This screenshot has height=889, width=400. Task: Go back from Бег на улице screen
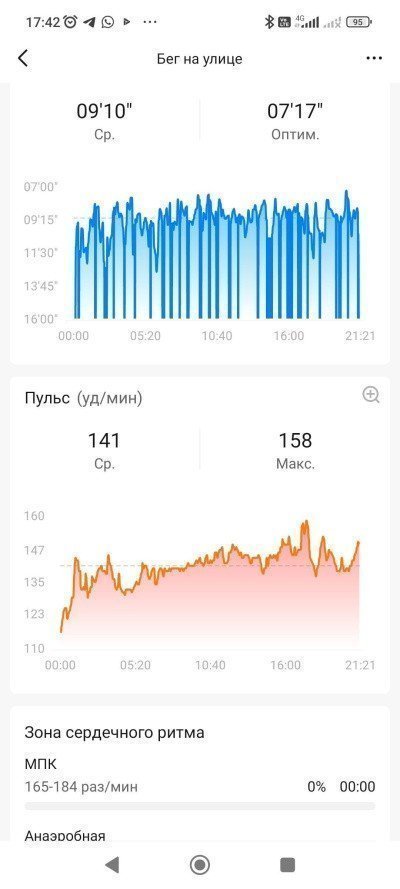[x=23, y=58]
